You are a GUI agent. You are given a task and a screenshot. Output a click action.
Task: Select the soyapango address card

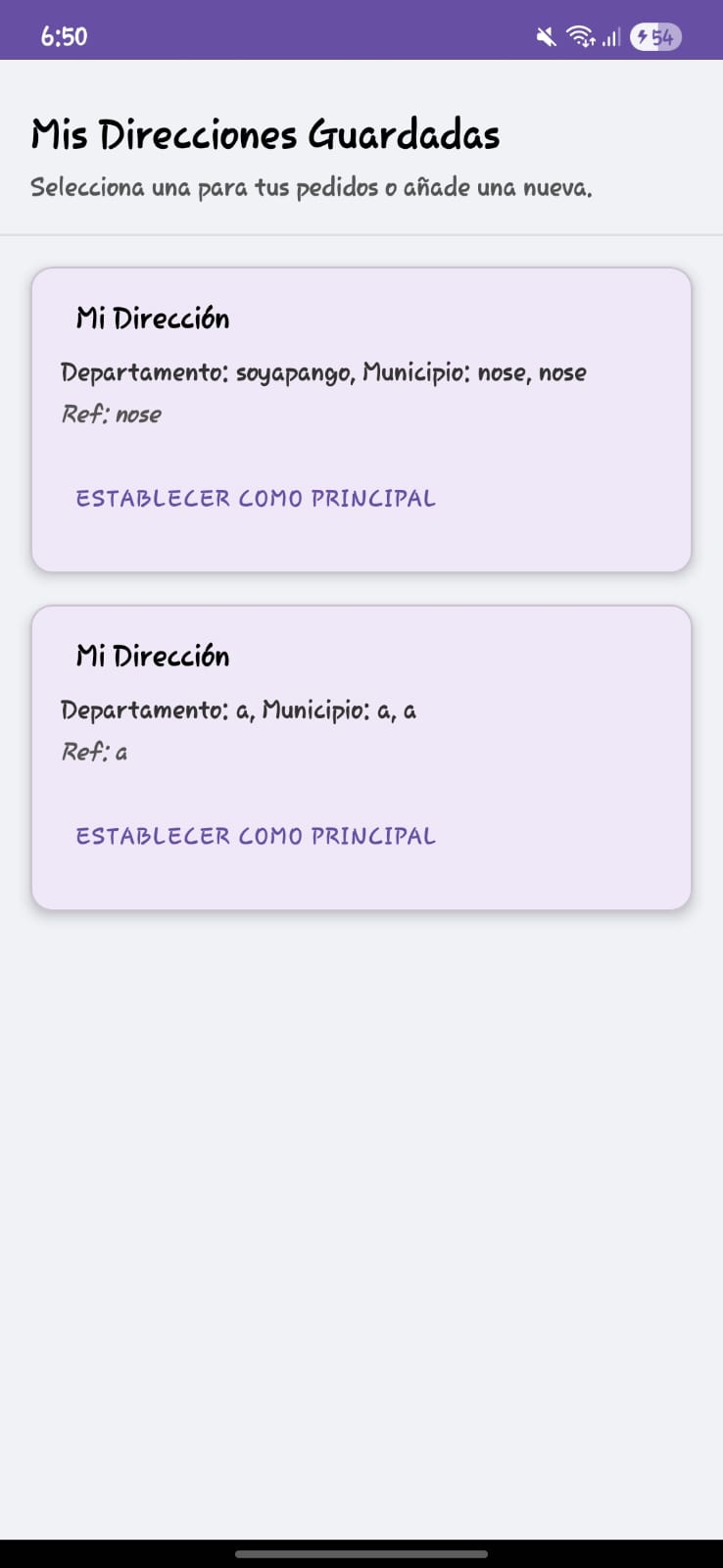(x=361, y=382)
